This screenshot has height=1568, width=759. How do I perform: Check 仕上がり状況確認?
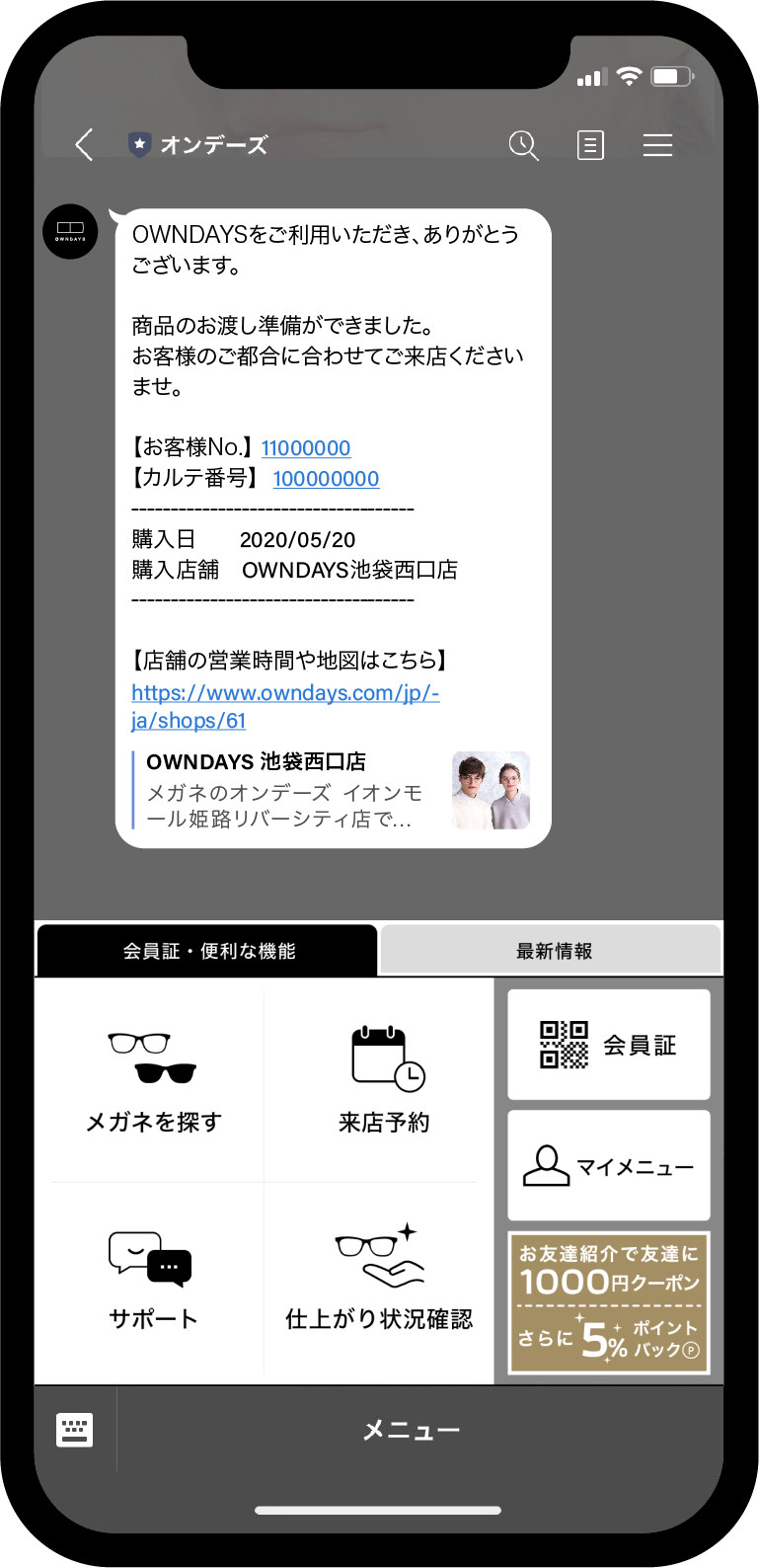coord(379,1279)
